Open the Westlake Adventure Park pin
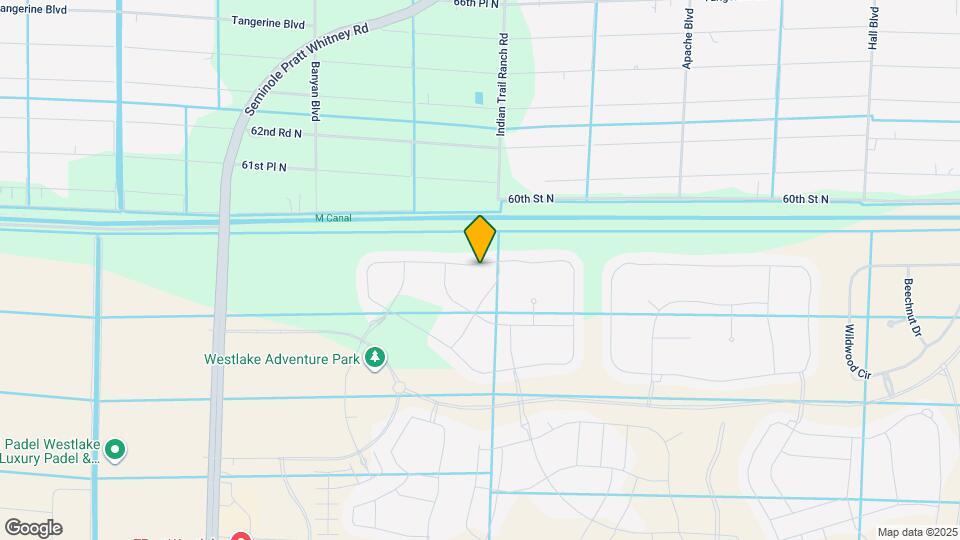Screen dimensions: 960x540 coord(375,358)
